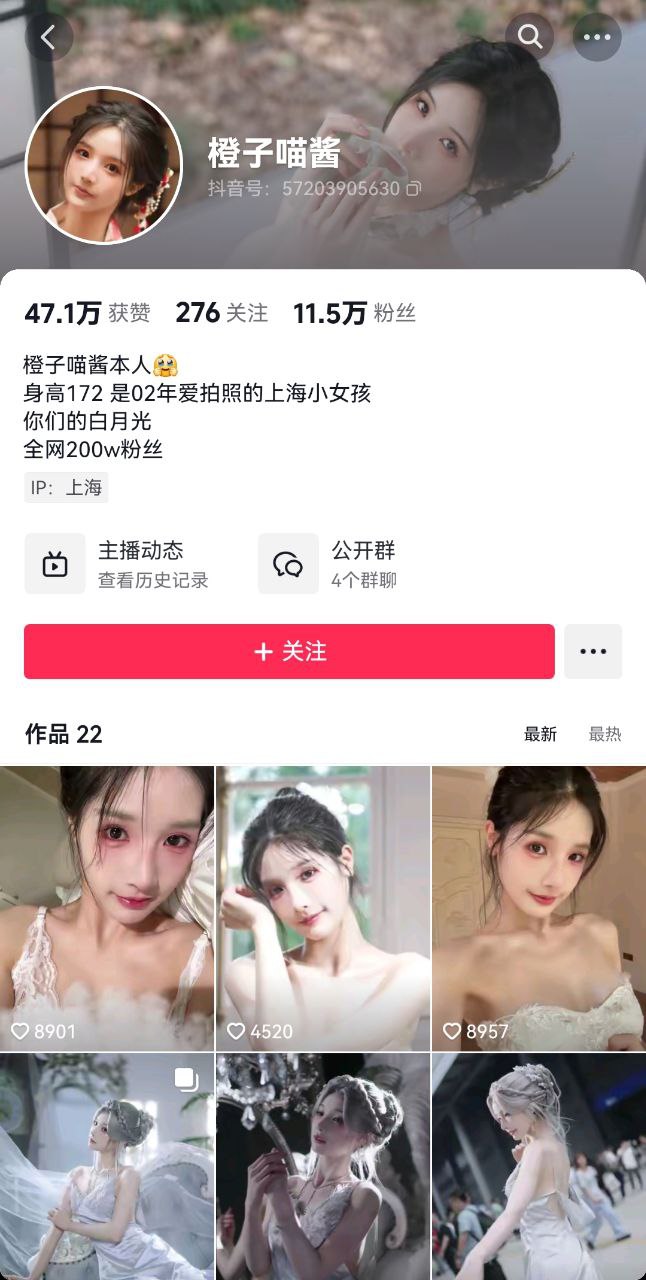Open the top-right overflow menu

597,37
